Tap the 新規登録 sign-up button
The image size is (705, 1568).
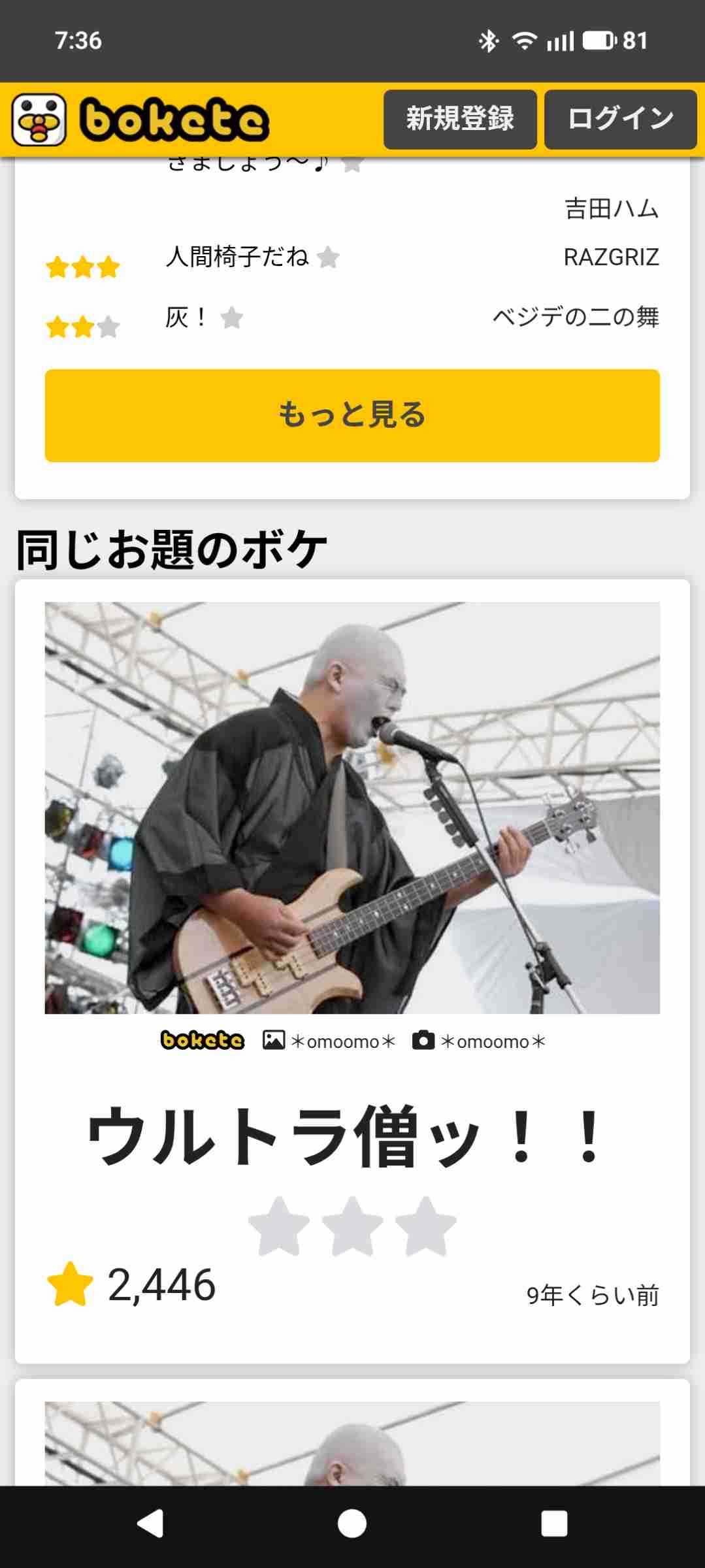click(460, 120)
